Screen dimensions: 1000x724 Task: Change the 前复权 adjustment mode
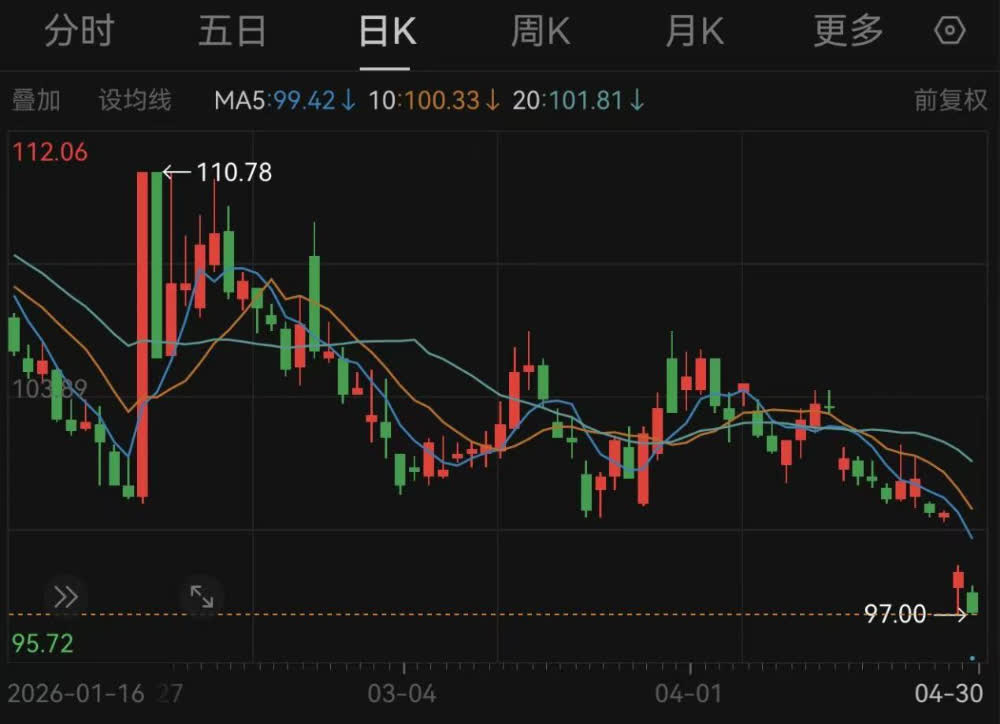(x=950, y=100)
